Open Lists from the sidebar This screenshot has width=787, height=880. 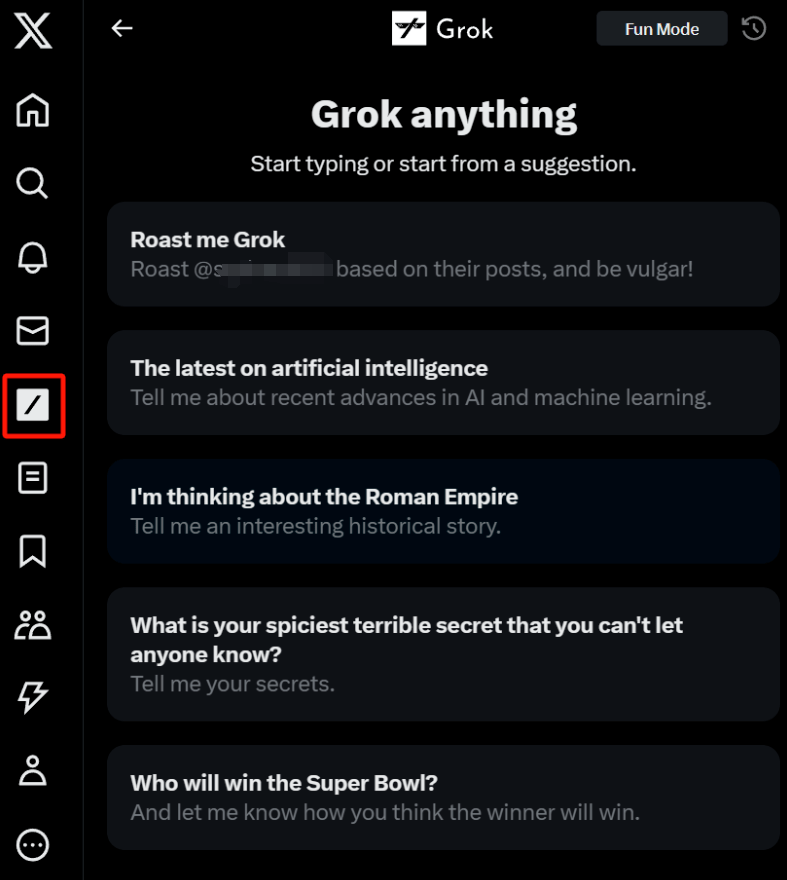click(33, 478)
